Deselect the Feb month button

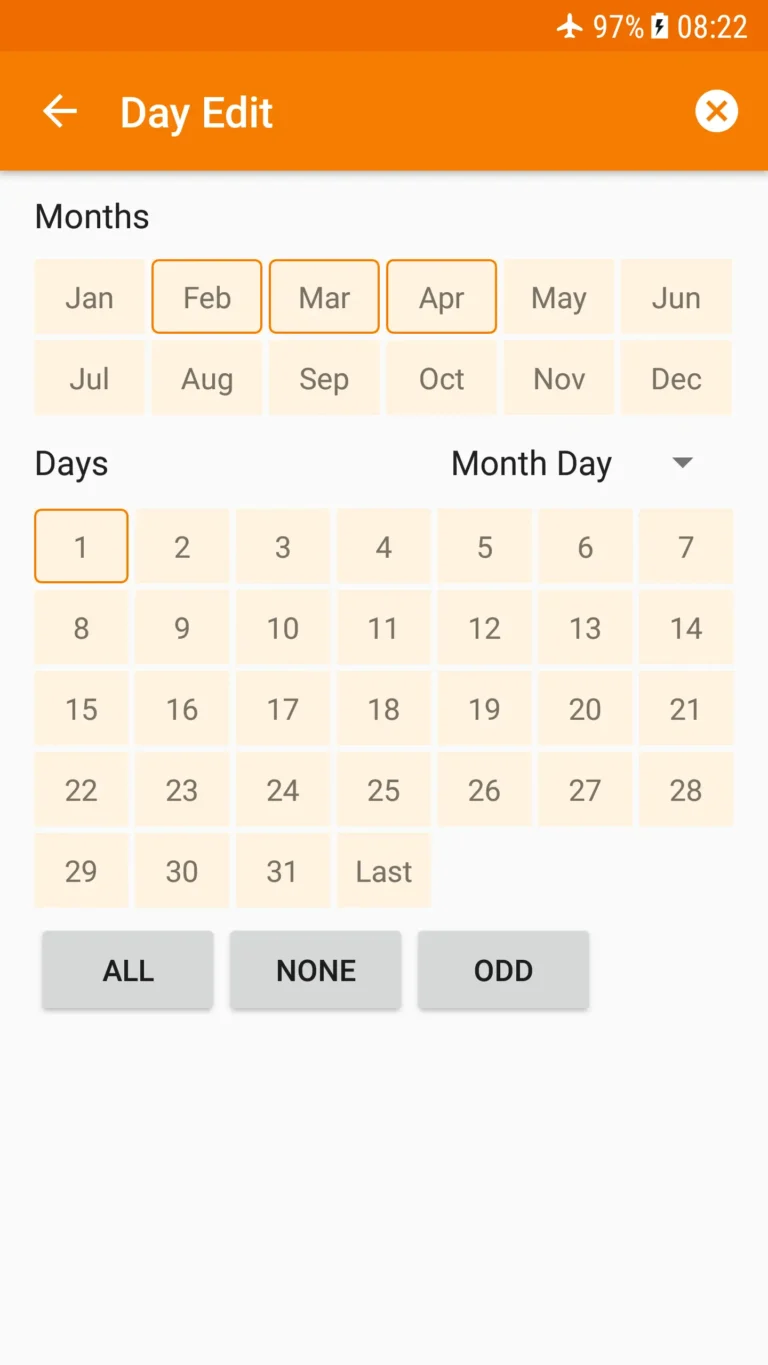pos(206,296)
